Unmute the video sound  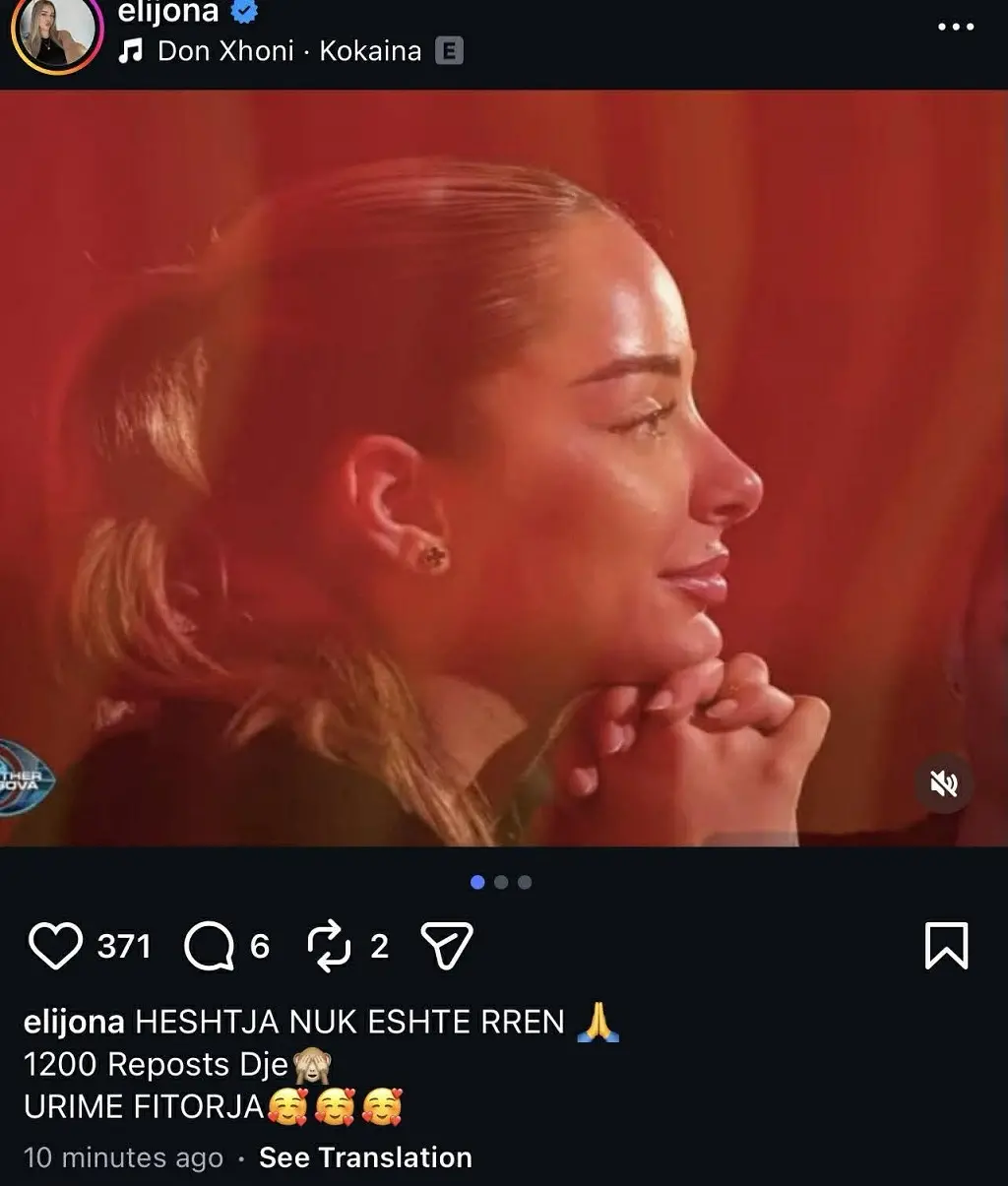point(943,783)
